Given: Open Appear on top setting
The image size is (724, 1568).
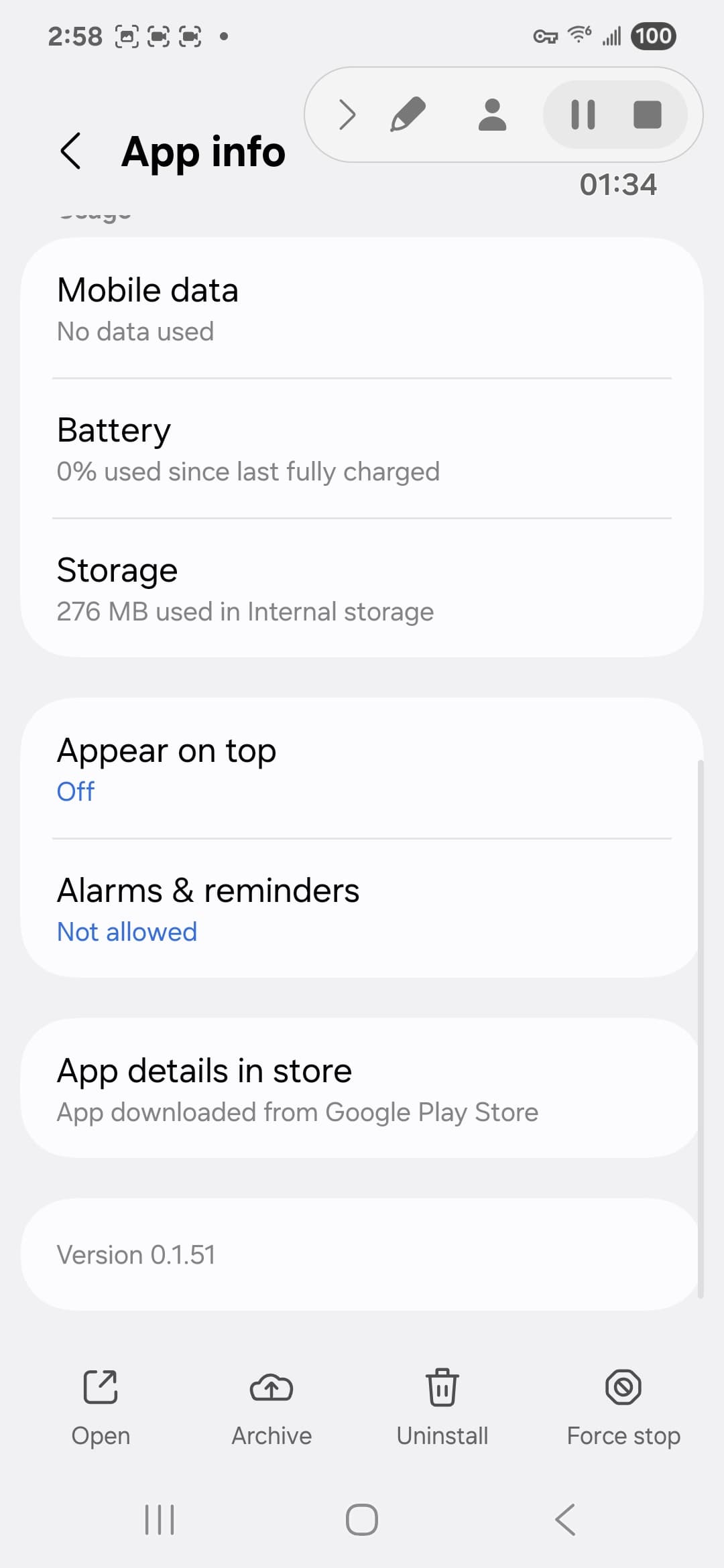Looking at the screenshot, I should 362,769.
